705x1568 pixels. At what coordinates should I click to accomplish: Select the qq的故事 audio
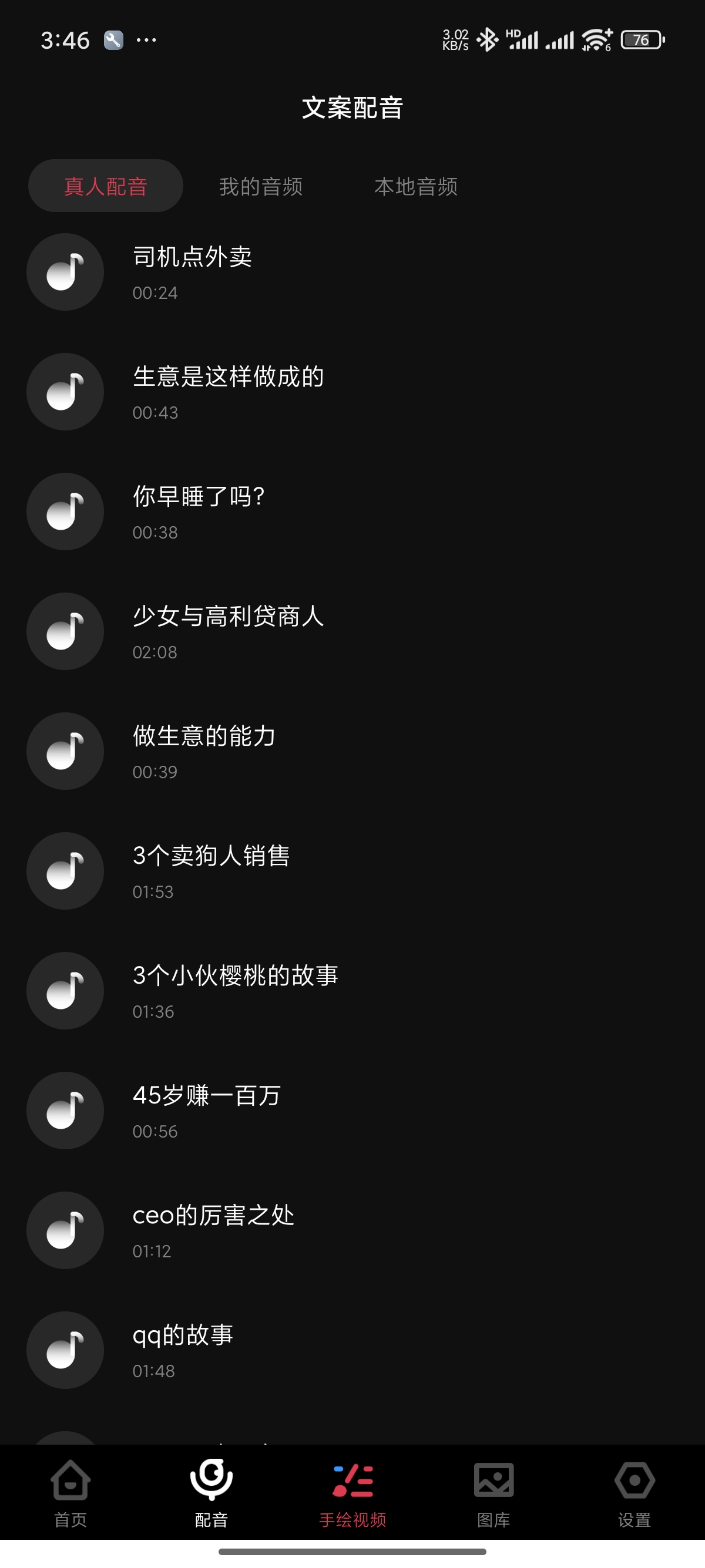click(183, 1350)
